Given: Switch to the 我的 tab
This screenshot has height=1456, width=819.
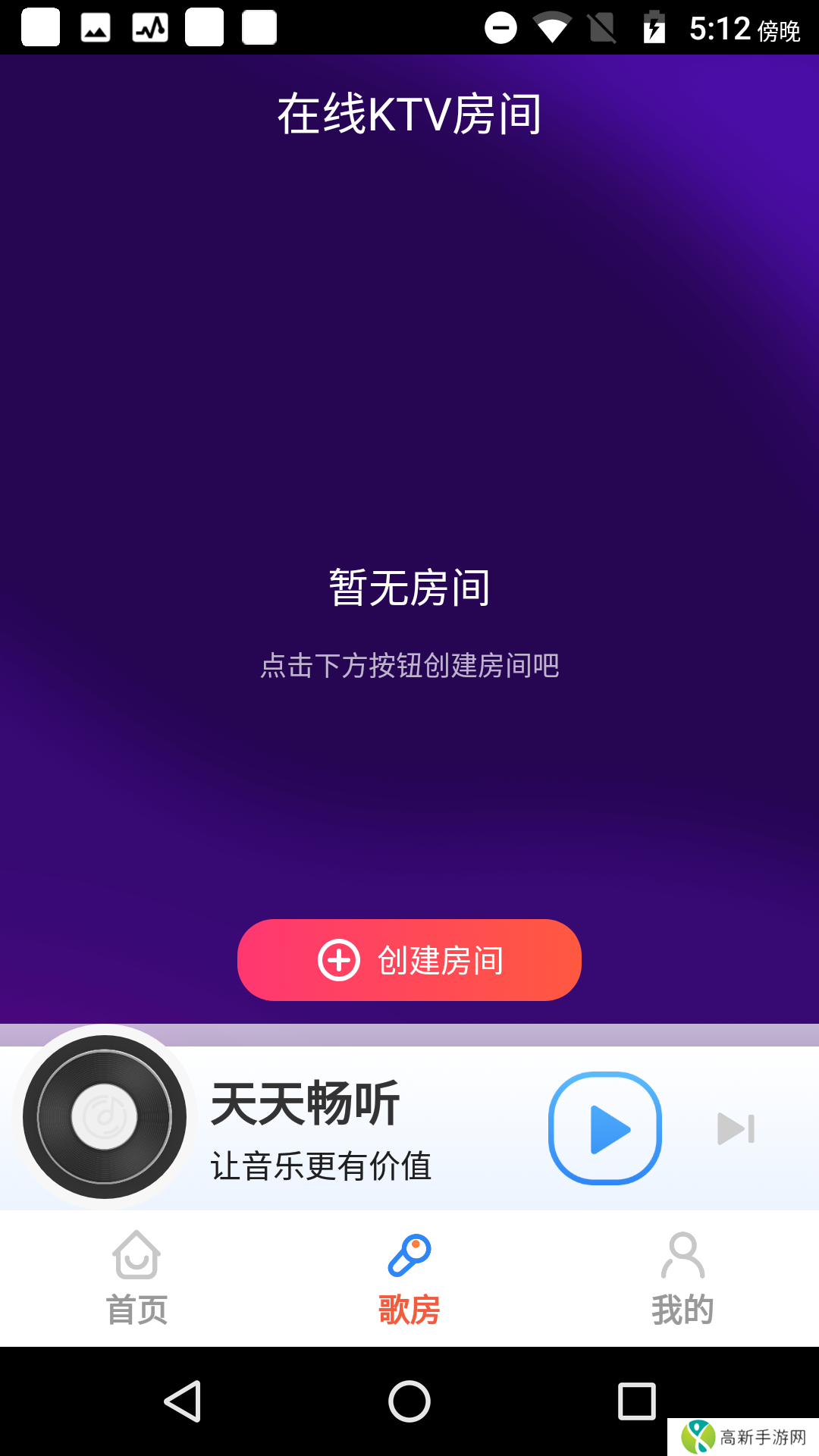Looking at the screenshot, I should click(x=682, y=1282).
